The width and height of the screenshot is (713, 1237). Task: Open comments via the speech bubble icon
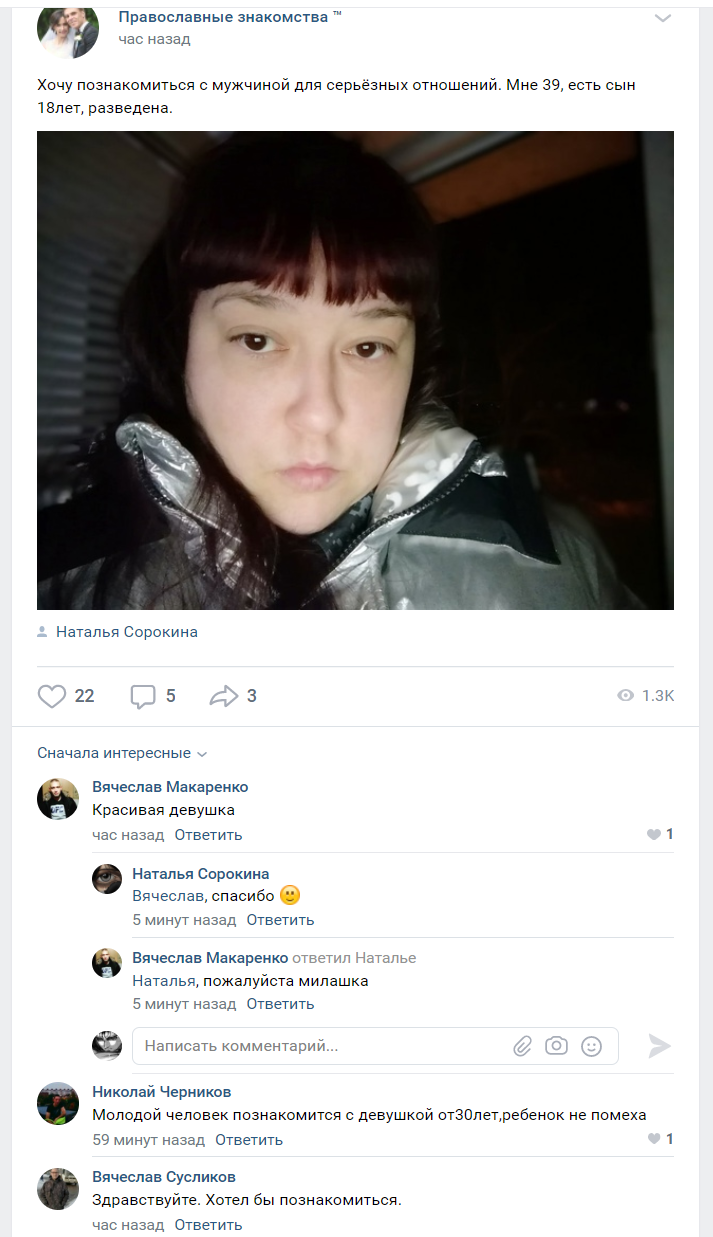[143, 696]
